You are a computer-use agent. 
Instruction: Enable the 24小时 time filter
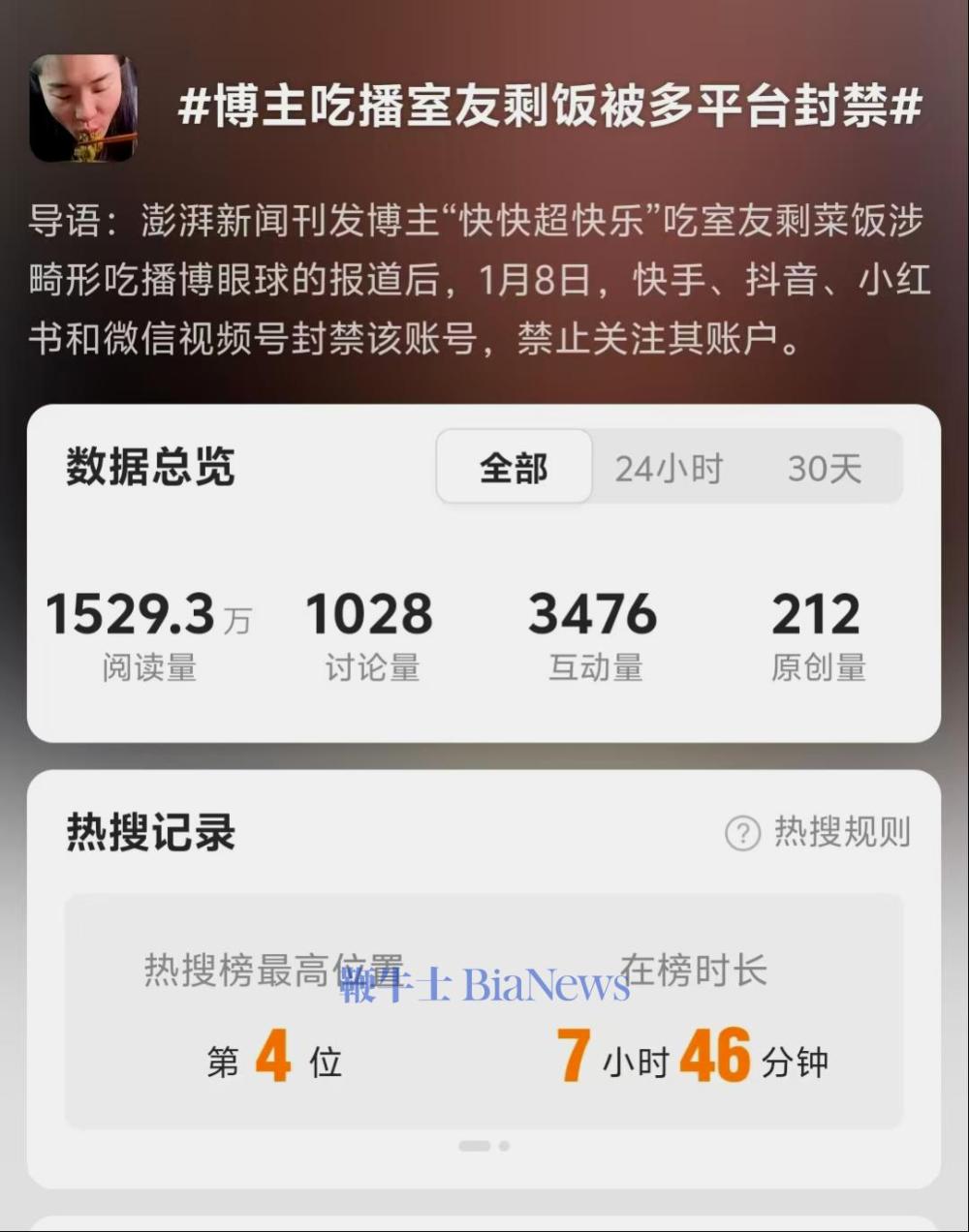point(670,467)
